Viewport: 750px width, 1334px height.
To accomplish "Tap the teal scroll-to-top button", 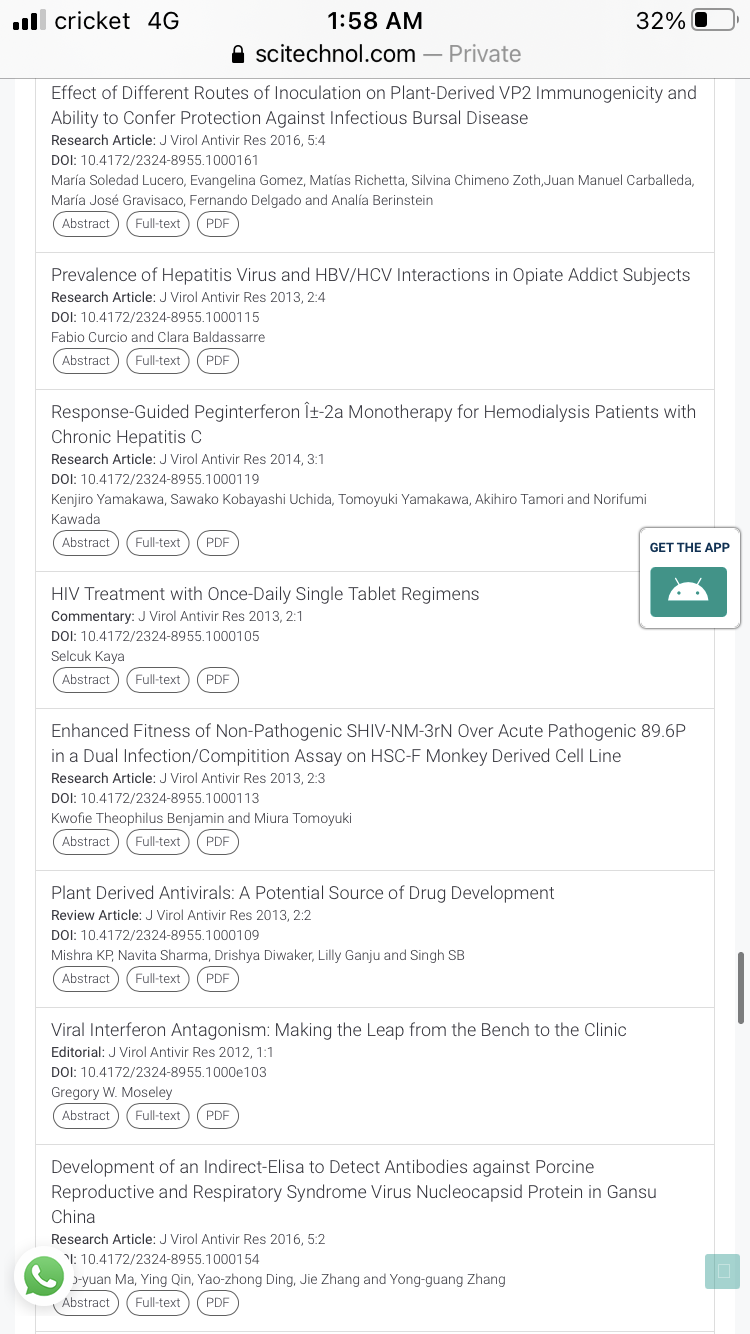I will (x=722, y=1271).
